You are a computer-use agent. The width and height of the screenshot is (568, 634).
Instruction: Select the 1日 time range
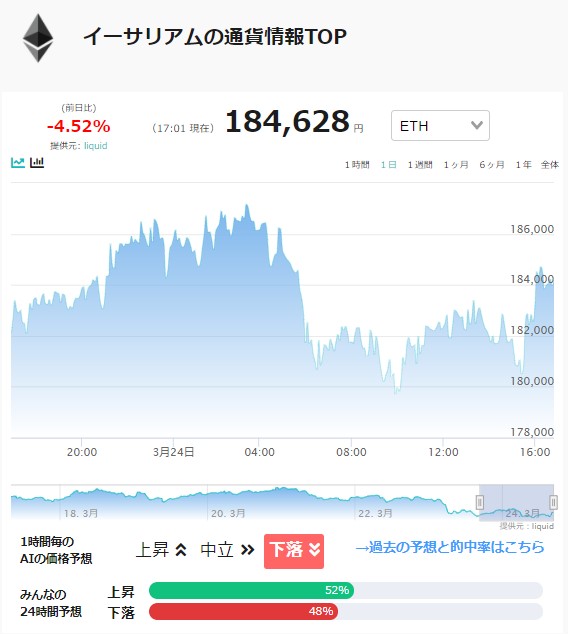pos(389,165)
